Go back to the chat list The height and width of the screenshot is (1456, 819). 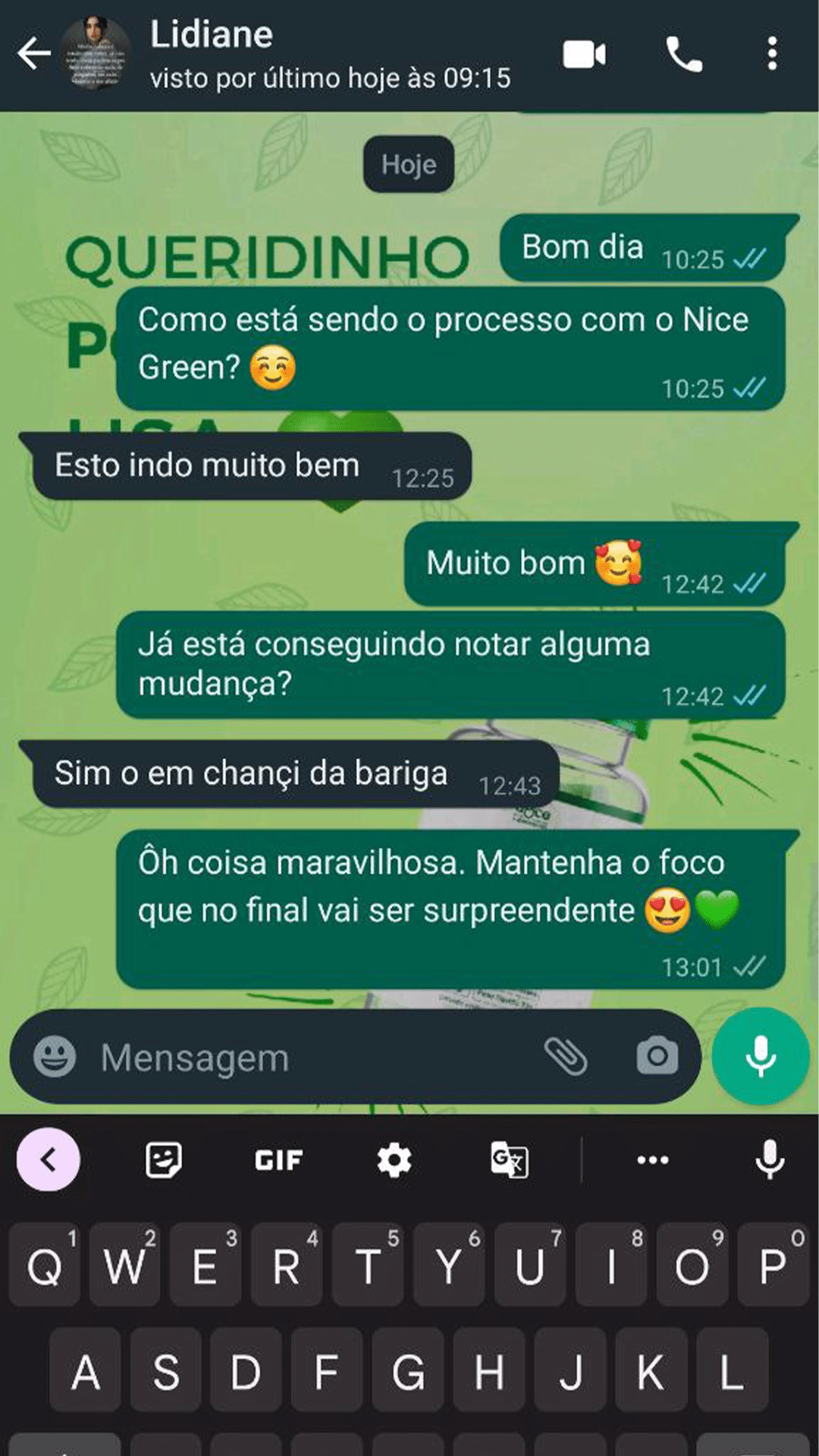[34, 54]
